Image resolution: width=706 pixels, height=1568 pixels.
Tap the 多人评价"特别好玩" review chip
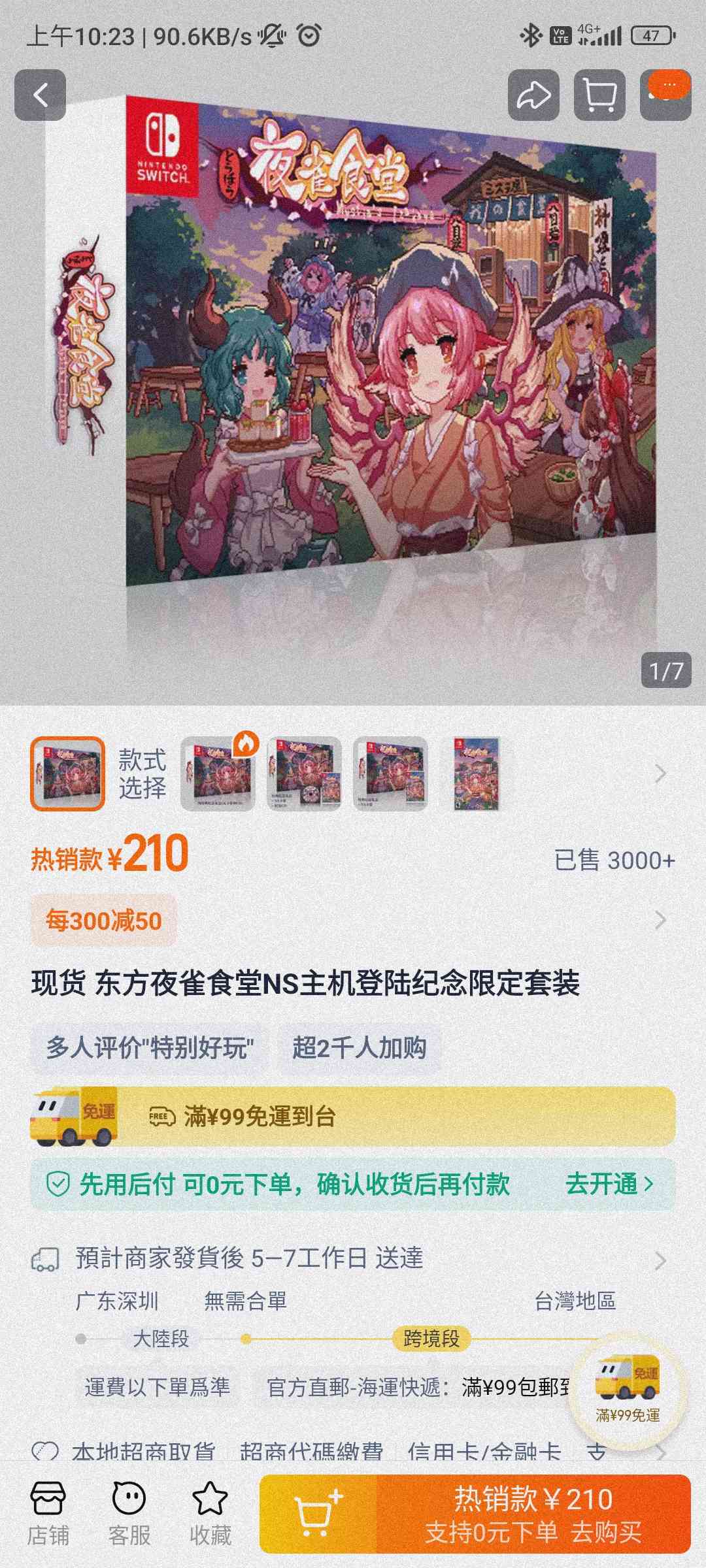150,1048
